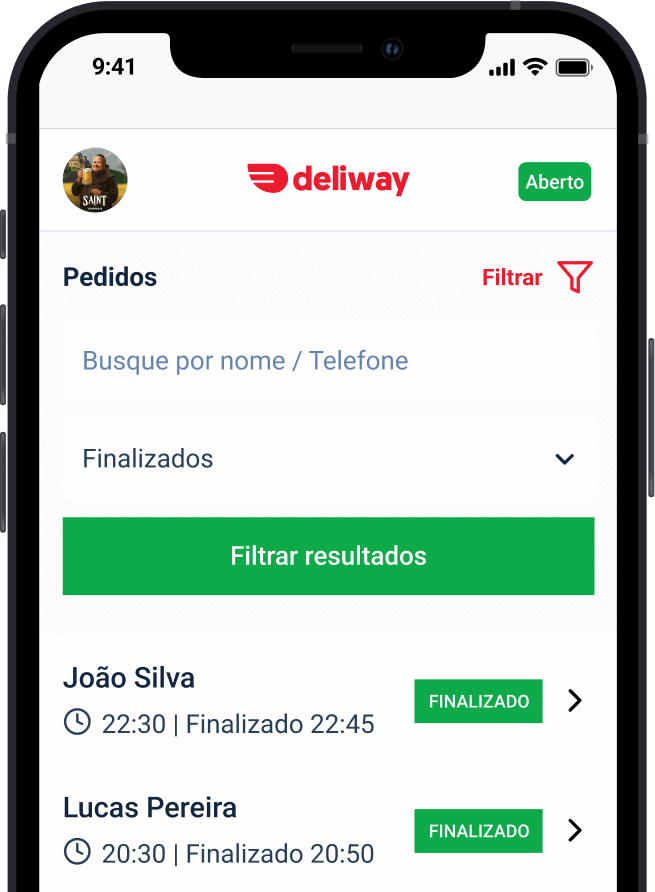The width and height of the screenshot is (655, 892).
Task: Apply filters with Filtrar resultados
Action: coord(328,556)
